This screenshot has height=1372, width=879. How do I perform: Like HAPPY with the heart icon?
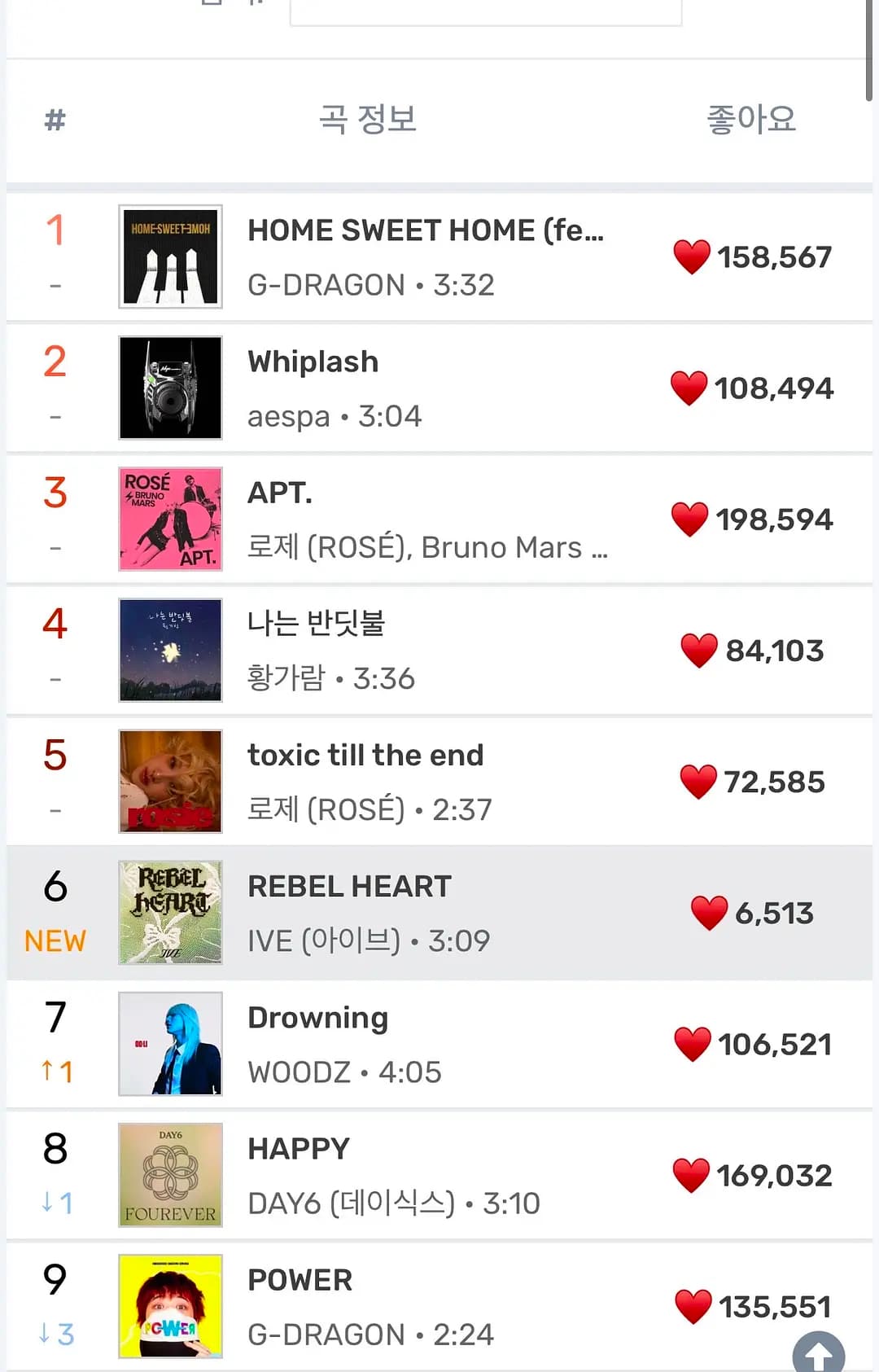point(692,1176)
